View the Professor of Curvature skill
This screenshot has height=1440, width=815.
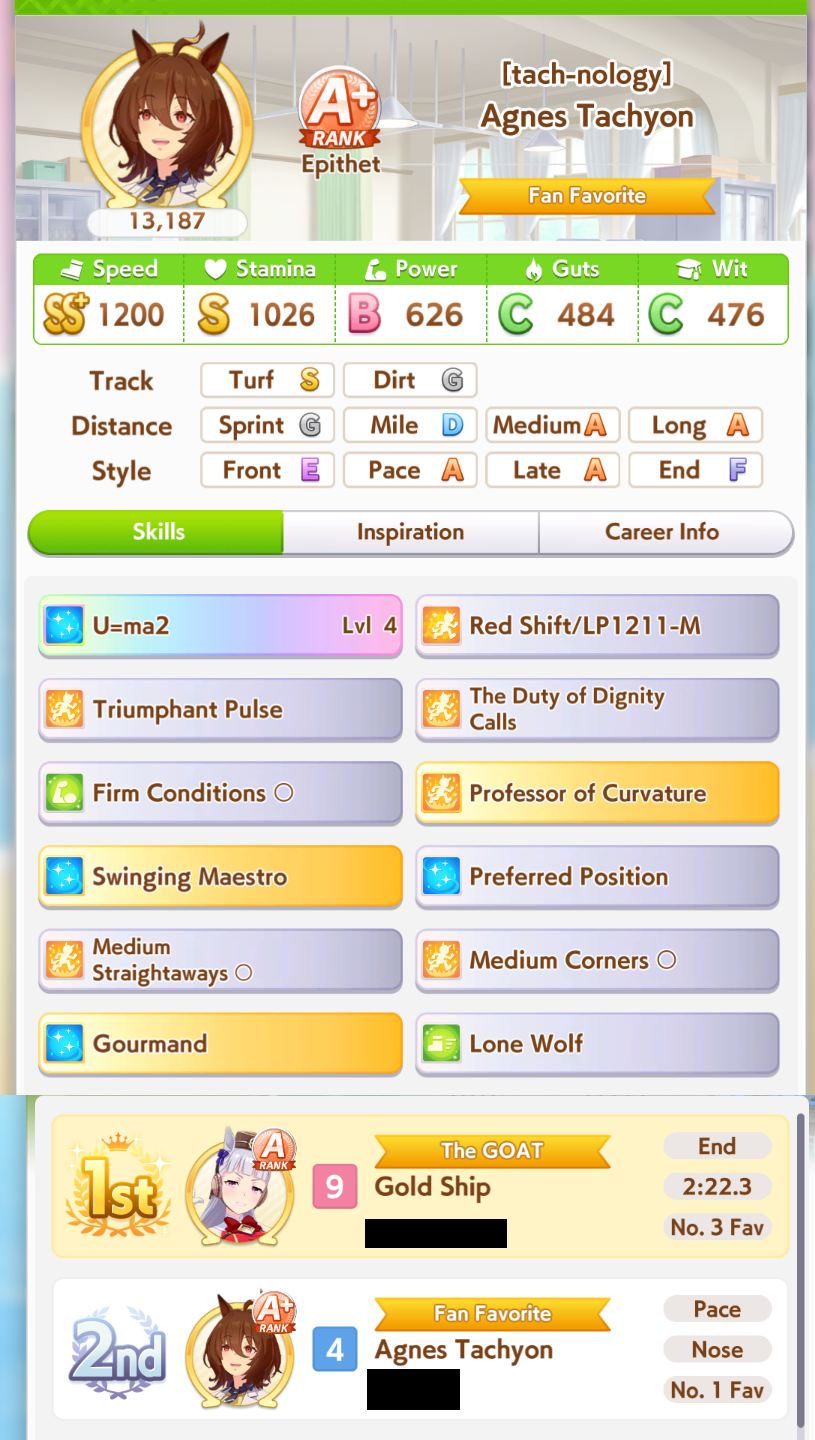point(597,793)
